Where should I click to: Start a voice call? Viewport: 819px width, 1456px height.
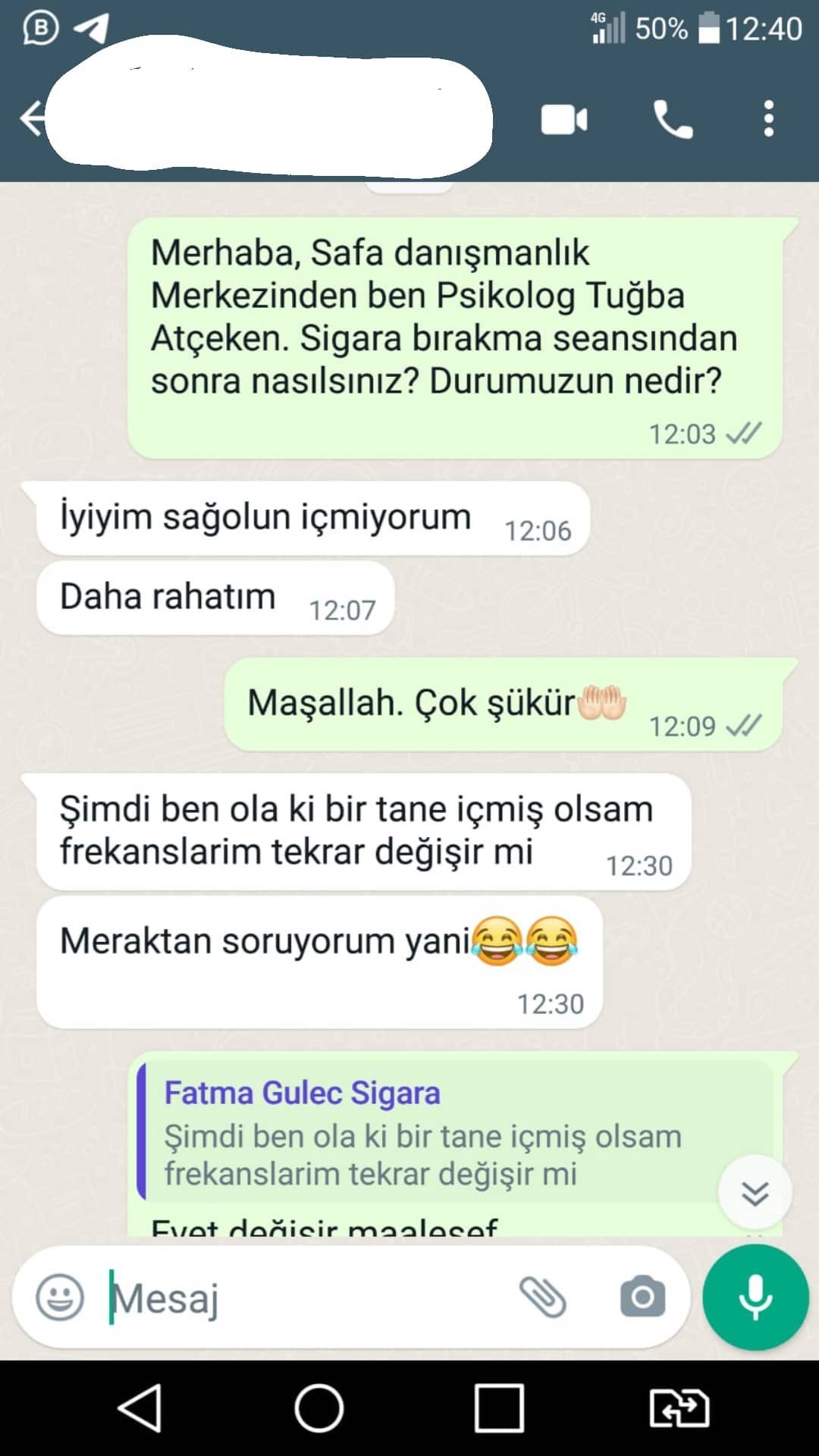coord(673,120)
